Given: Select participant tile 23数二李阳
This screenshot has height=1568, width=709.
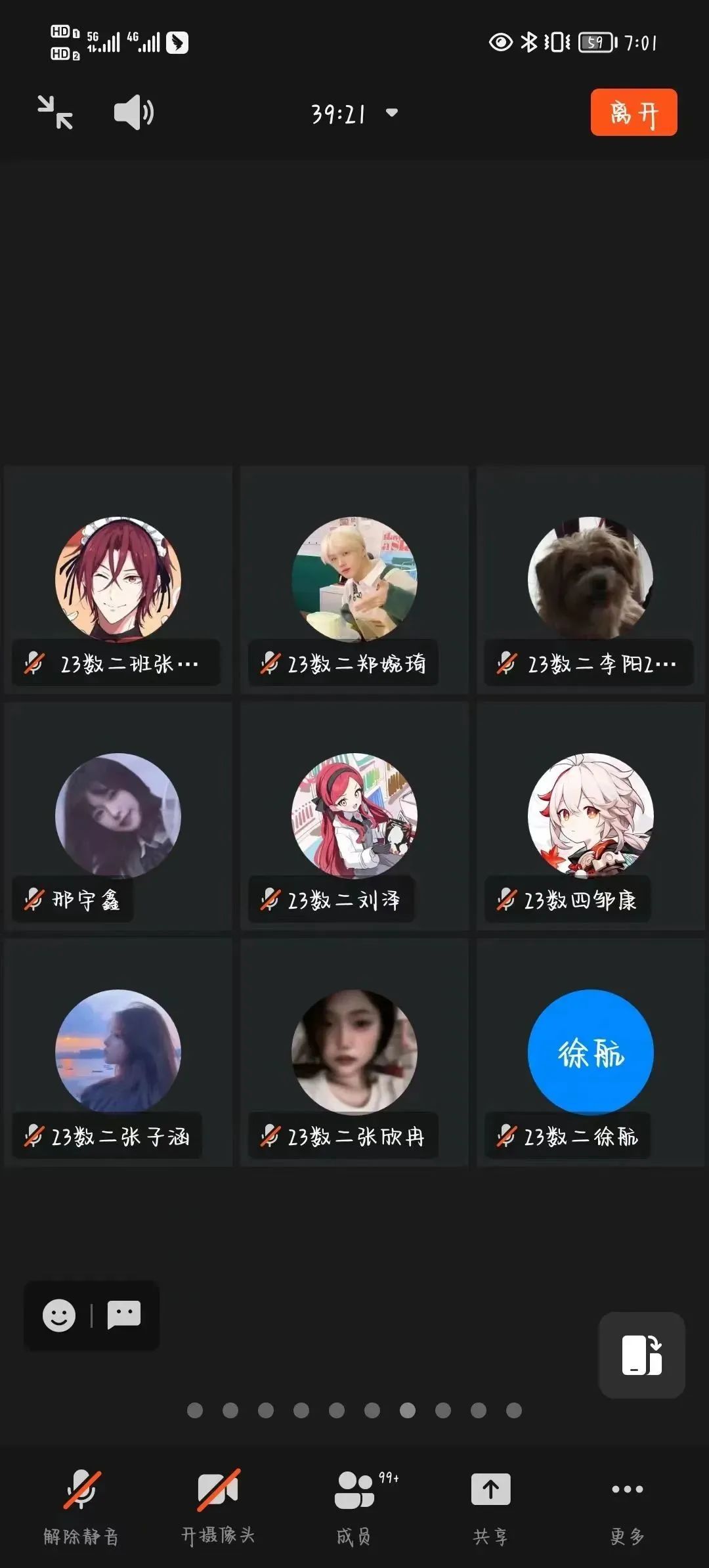Looking at the screenshot, I should point(591,580).
